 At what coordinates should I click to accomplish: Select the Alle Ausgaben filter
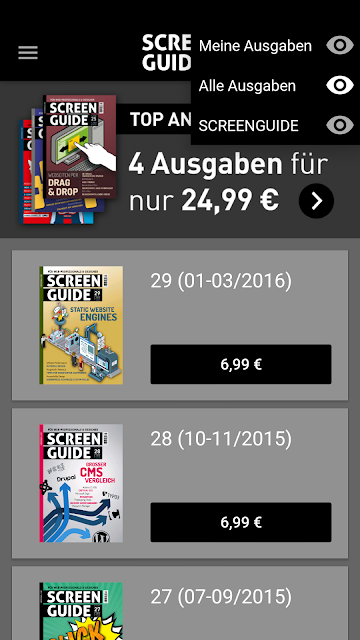(x=276, y=85)
